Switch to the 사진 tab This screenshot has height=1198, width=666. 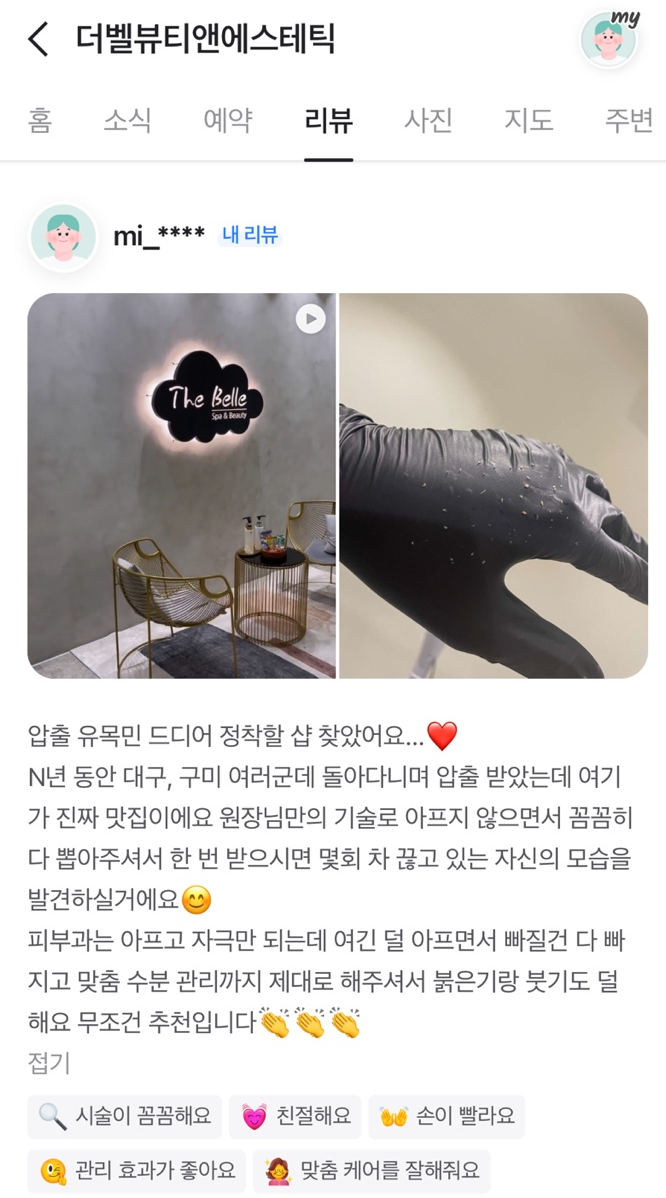428,121
